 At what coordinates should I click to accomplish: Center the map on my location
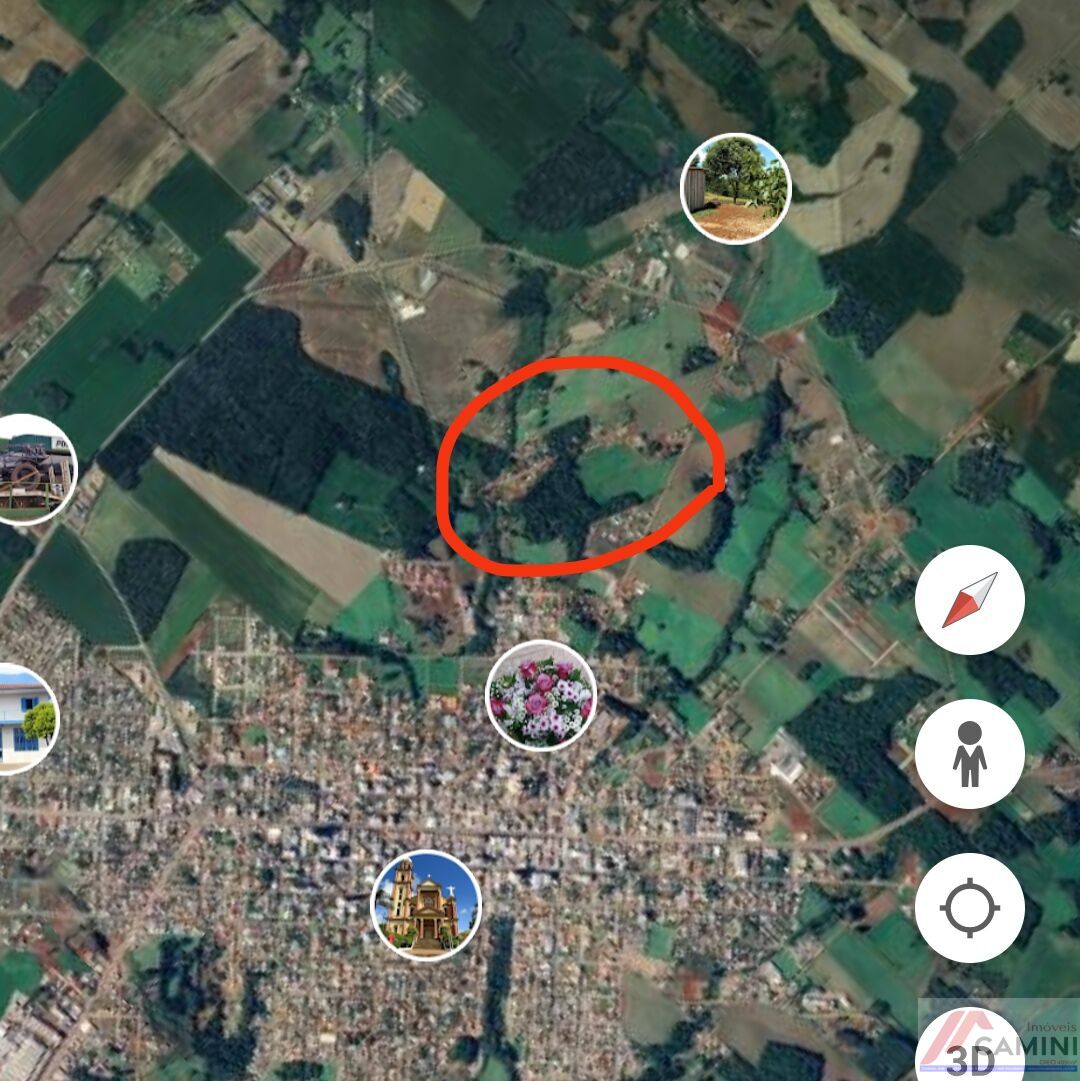coord(969,908)
